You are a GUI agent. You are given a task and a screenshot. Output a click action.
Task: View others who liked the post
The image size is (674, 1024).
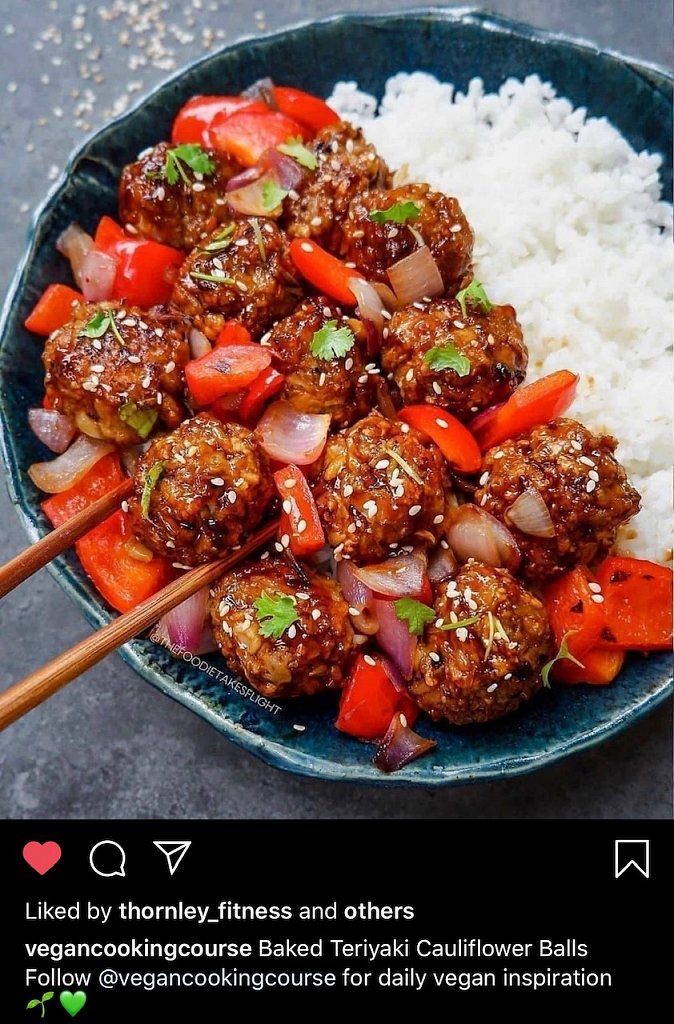(378, 911)
